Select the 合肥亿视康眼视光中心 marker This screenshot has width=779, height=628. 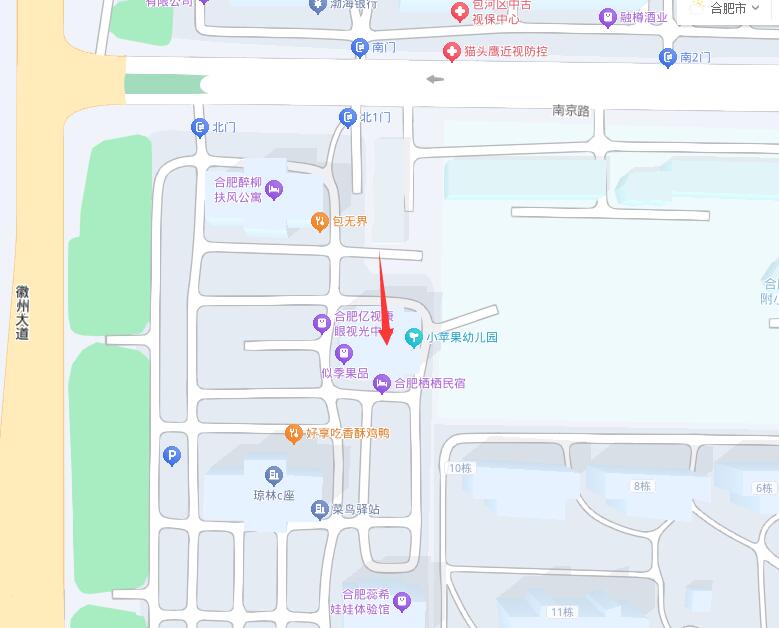(321, 323)
